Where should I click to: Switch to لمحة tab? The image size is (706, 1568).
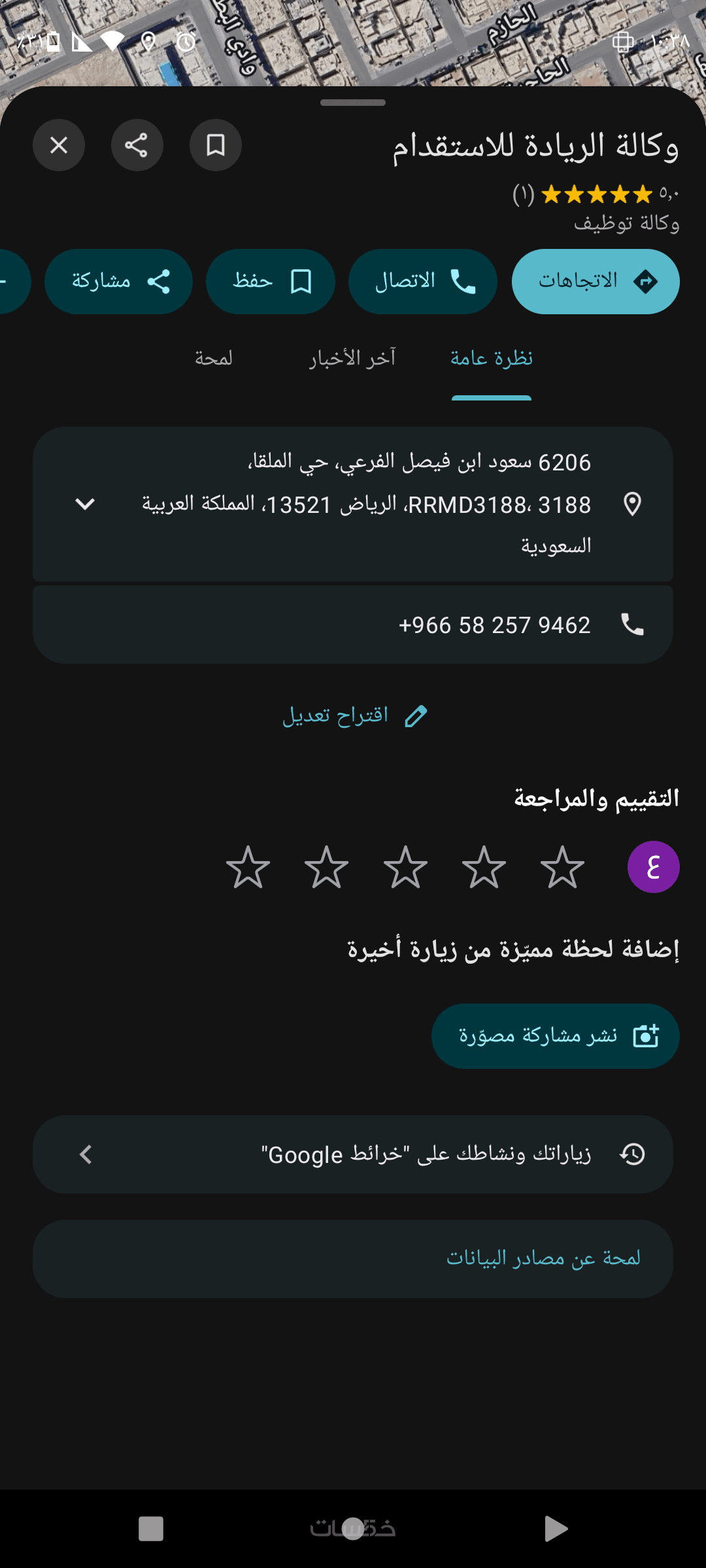[x=214, y=358]
